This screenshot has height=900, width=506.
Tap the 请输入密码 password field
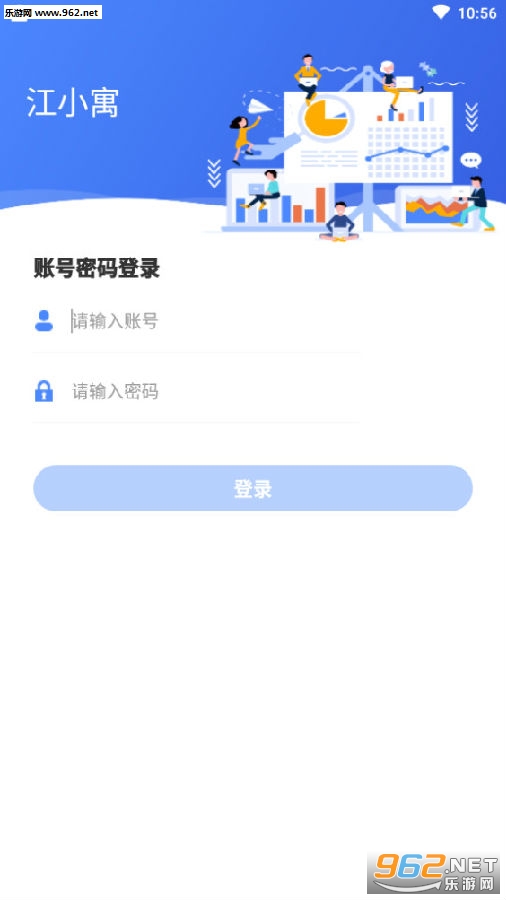point(215,391)
